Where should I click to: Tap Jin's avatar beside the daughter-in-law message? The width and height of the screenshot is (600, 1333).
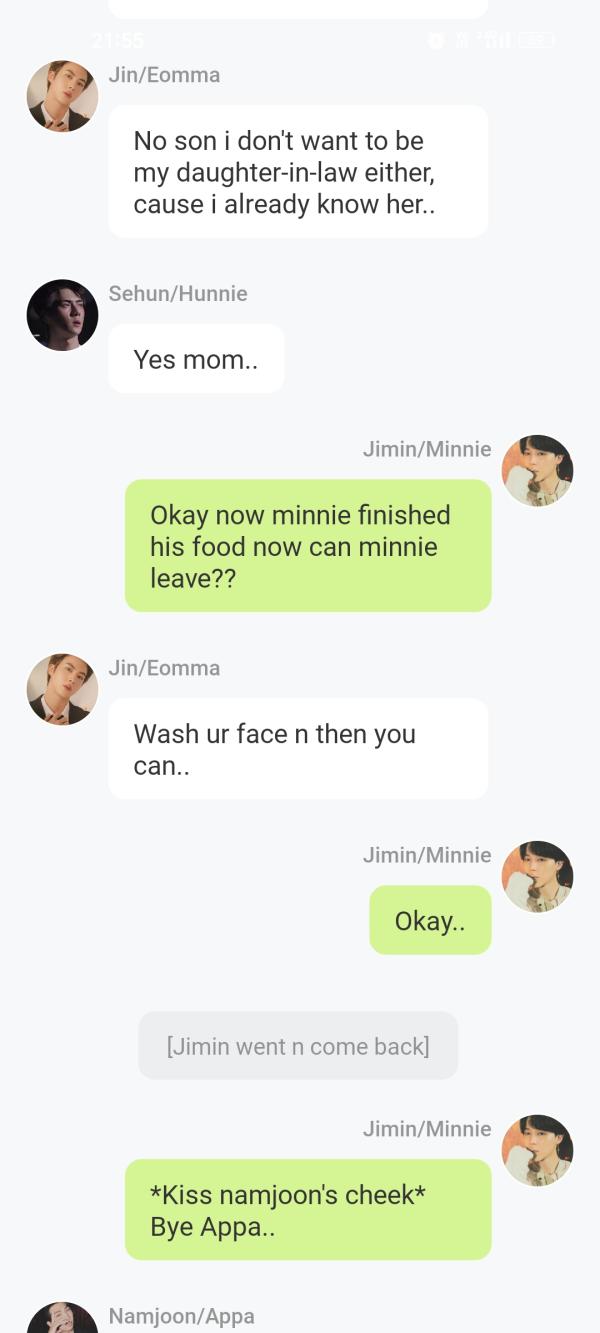pos(62,96)
